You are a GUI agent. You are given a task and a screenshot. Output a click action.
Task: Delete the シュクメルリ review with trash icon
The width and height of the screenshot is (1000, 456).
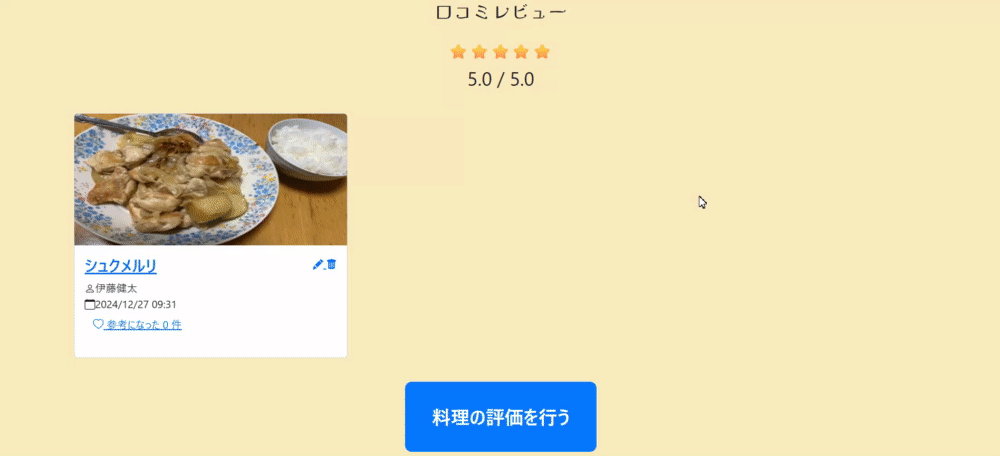tap(332, 265)
